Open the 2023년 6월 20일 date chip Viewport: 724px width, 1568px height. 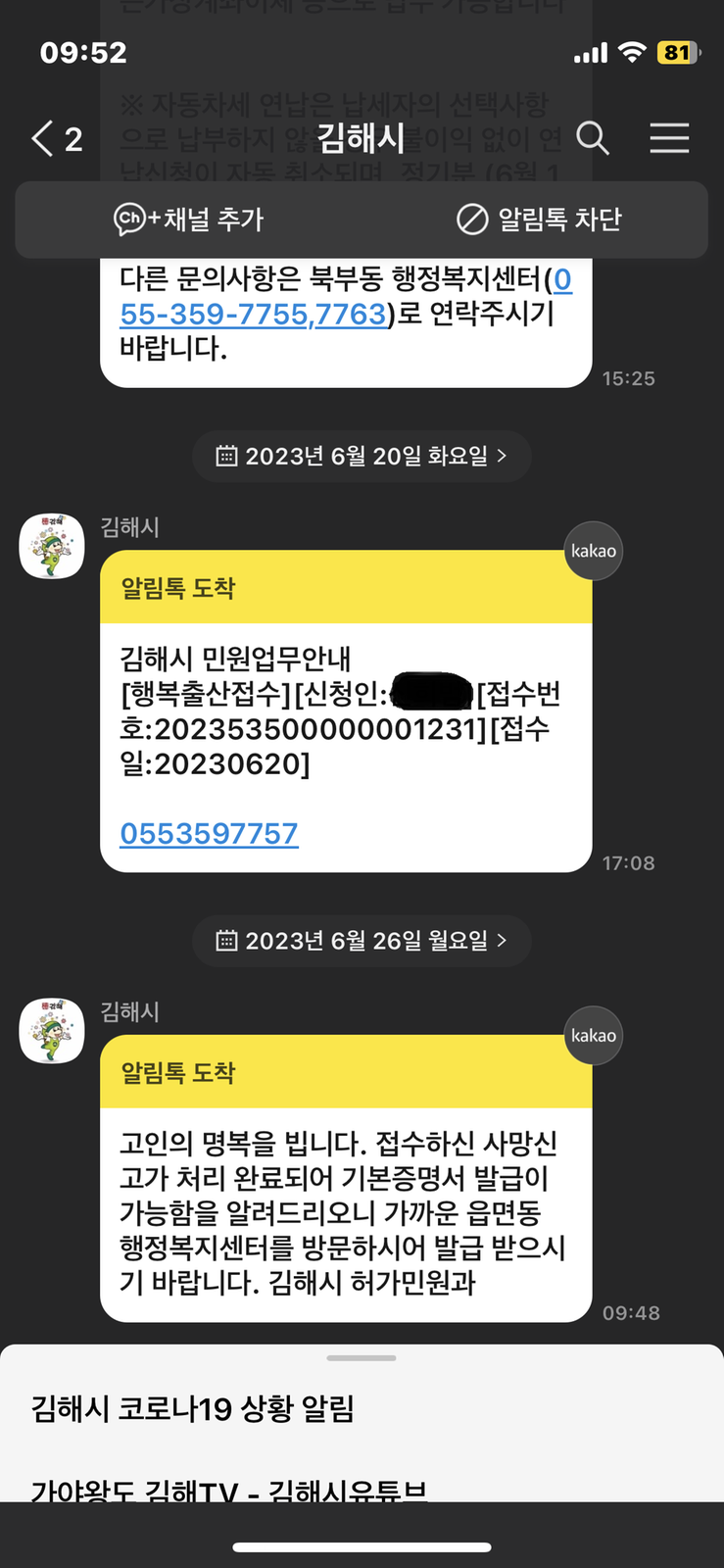(x=362, y=456)
